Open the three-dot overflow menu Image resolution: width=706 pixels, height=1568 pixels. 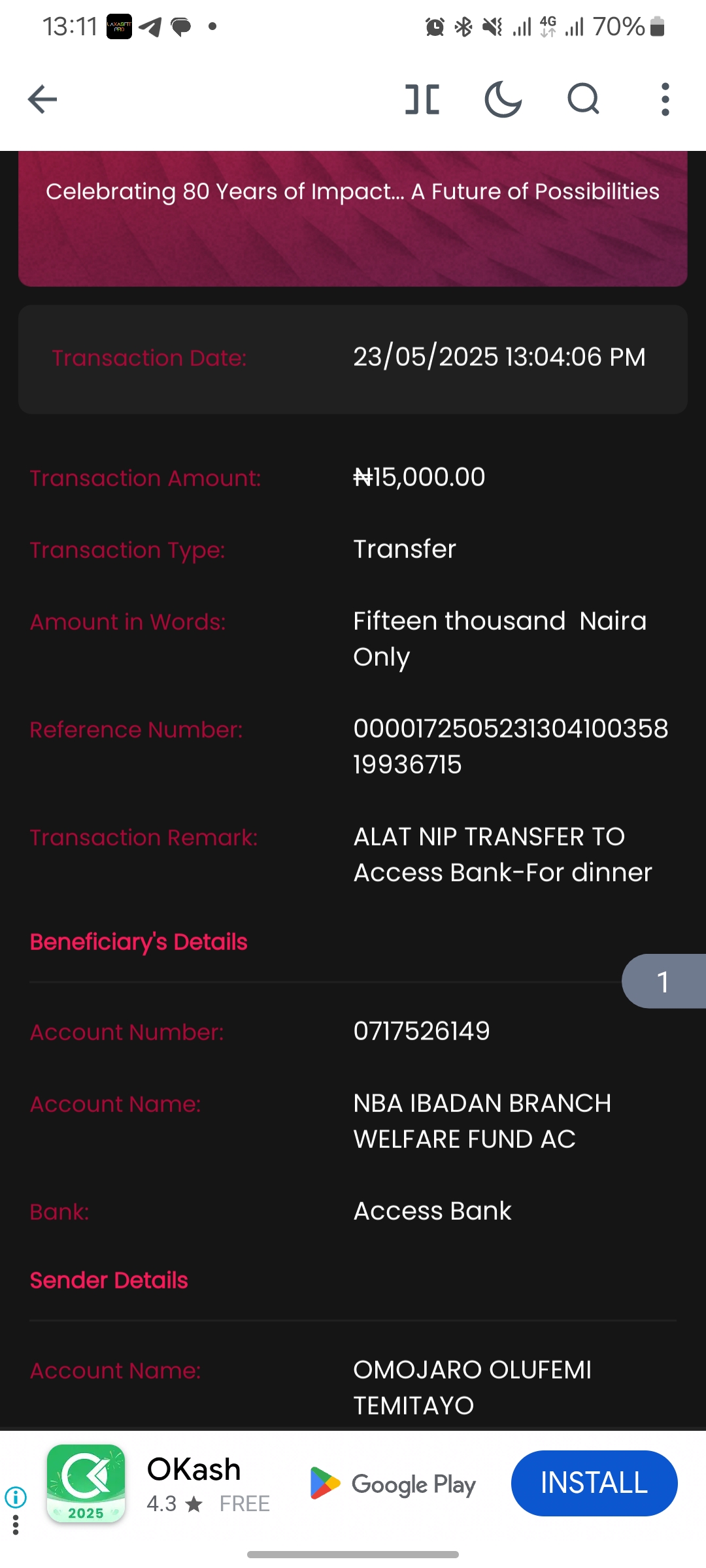(x=665, y=99)
